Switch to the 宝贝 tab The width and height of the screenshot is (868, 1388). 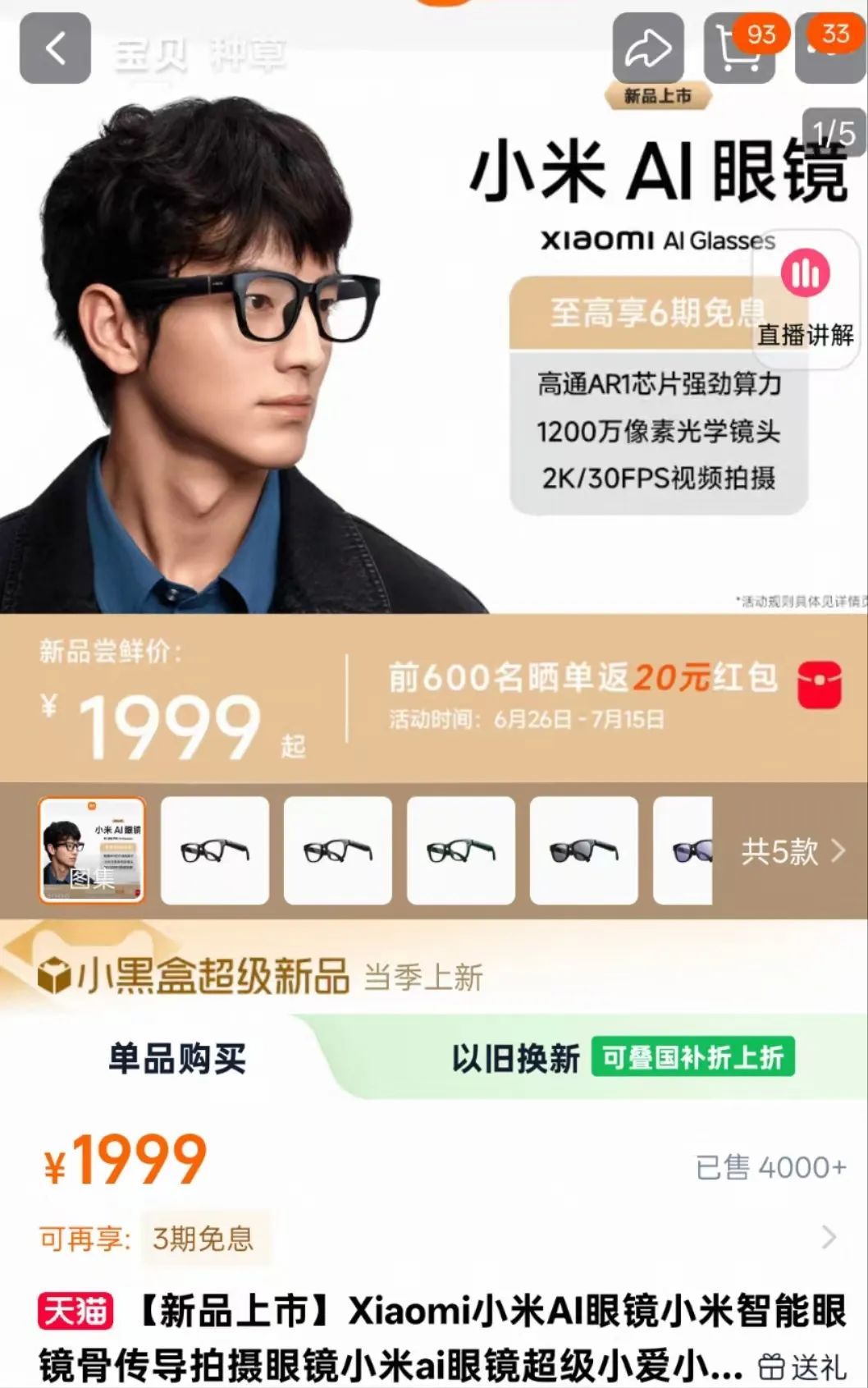[x=150, y=55]
